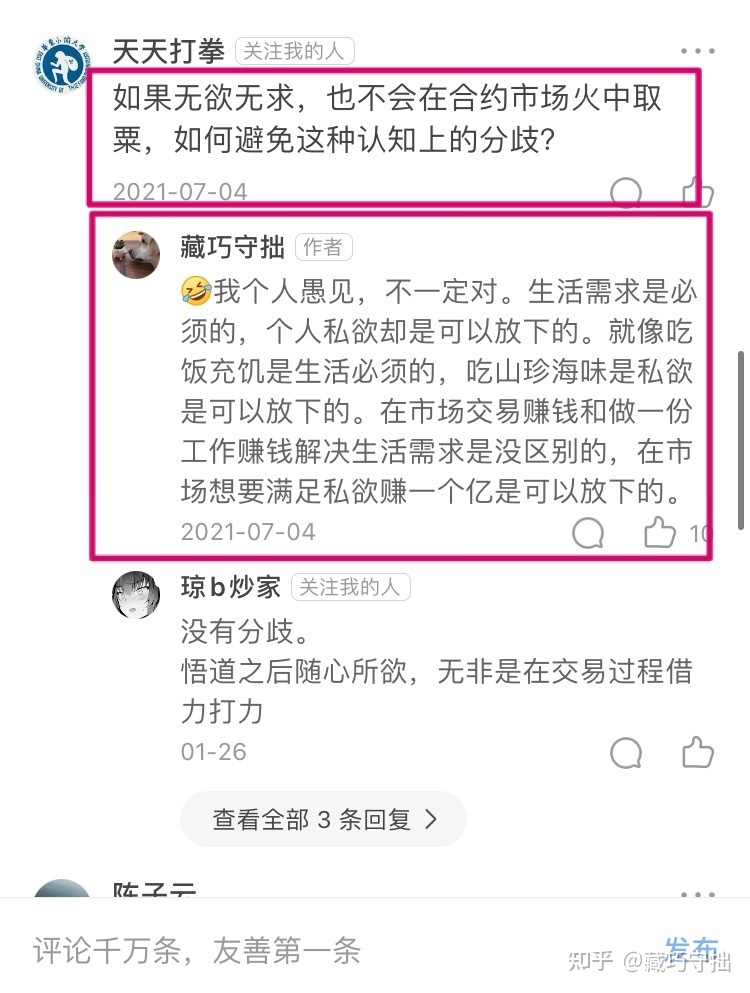The width and height of the screenshot is (750, 993).
Task: Reply to 天天打拳's comment
Action: pos(626,192)
